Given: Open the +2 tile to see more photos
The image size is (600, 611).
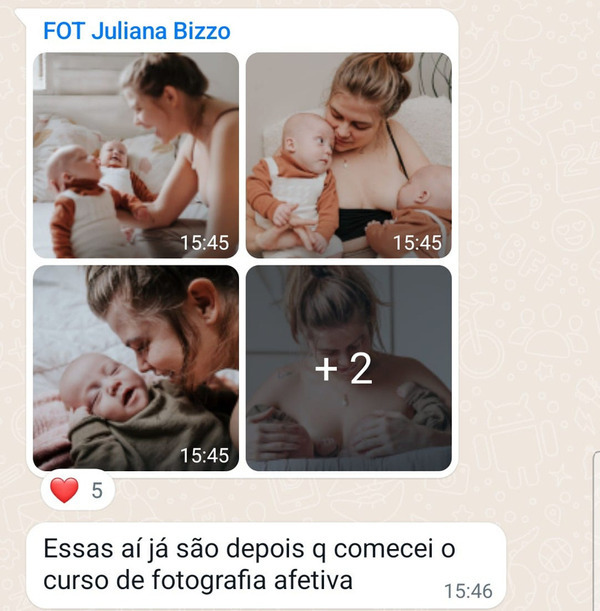Looking at the screenshot, I should [348, 367].
